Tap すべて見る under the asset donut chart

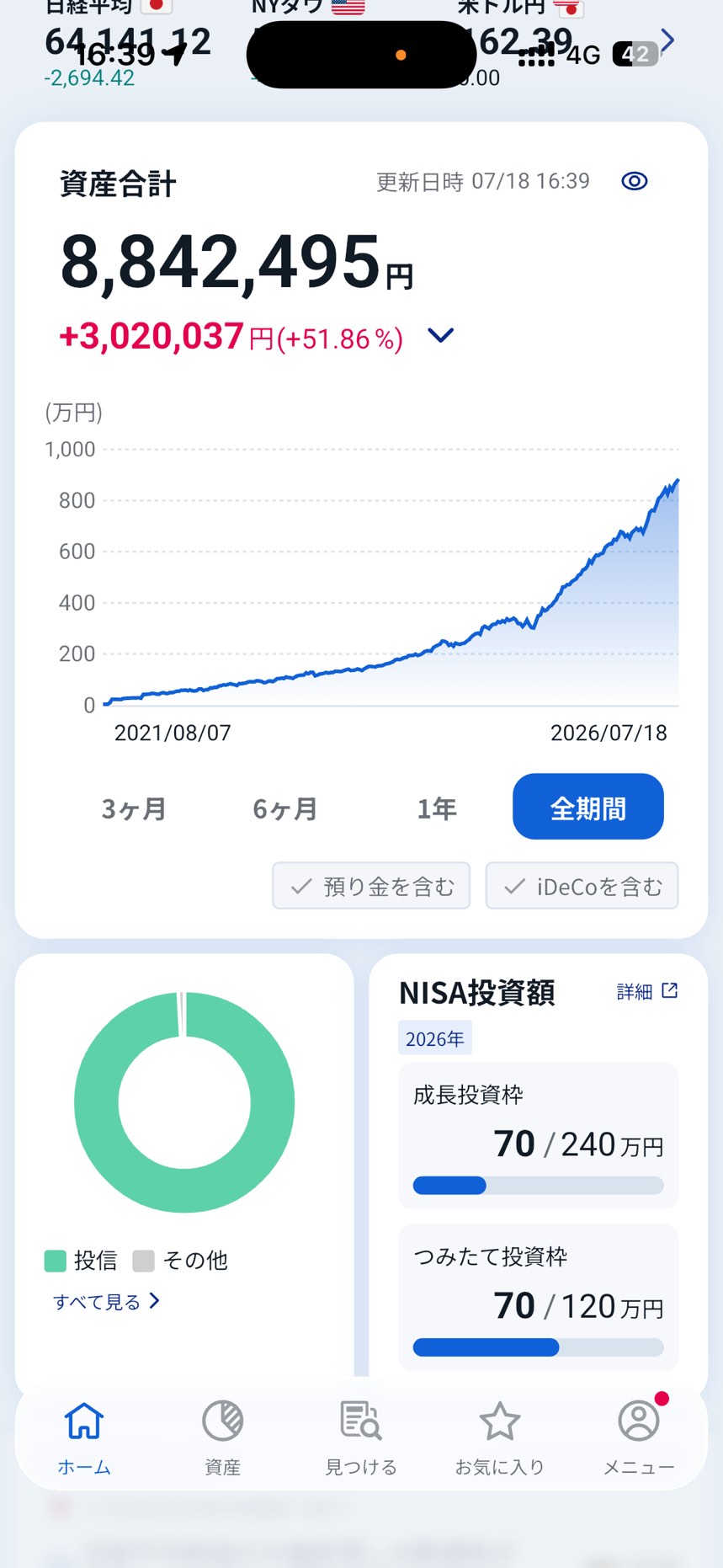pyautogui.click(x=106, y=1302)
